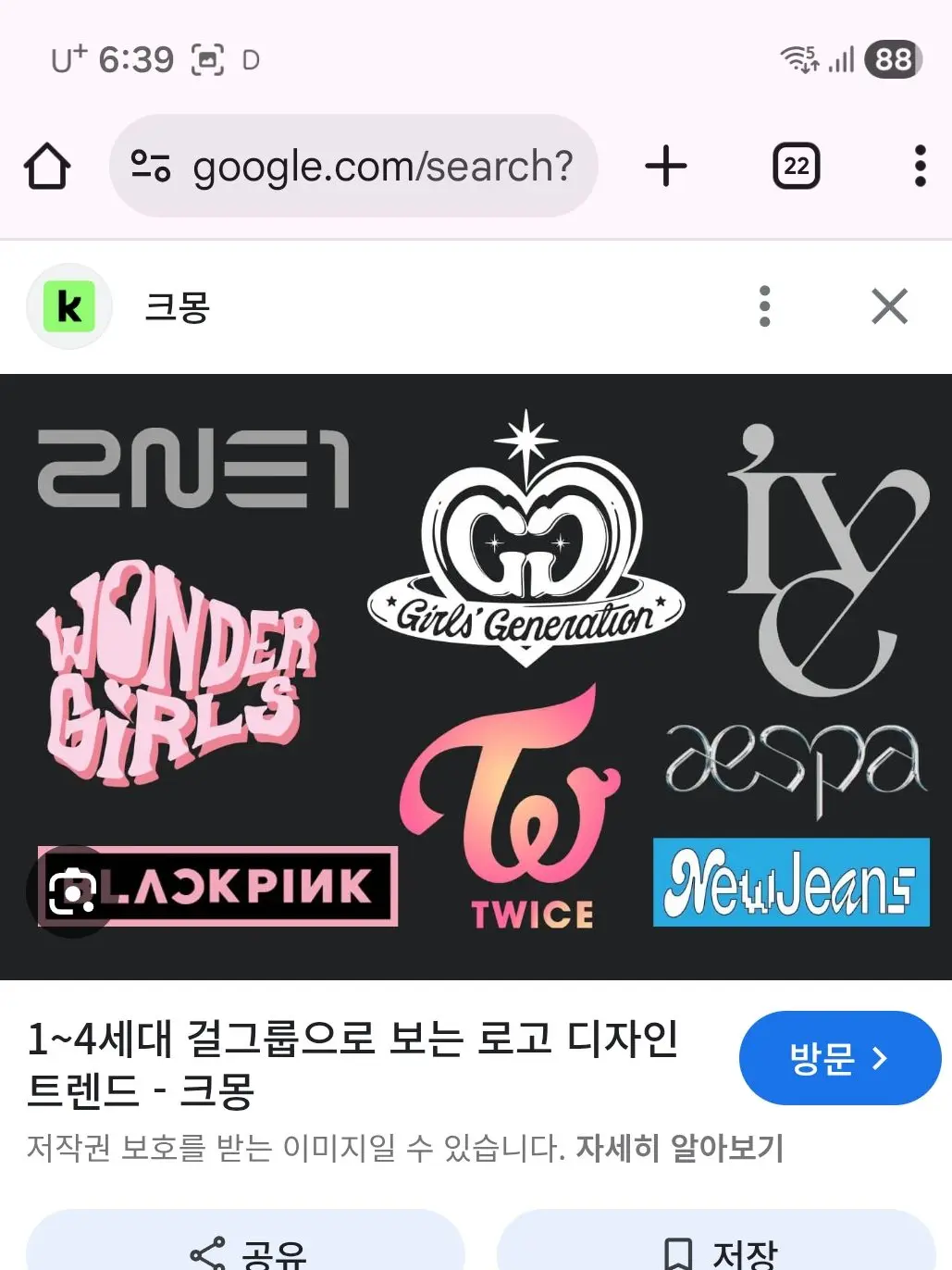Screen dimensions: 952x1270
Task: Open the Google Lens icon on the image
Action: click(x=73, y=891)
